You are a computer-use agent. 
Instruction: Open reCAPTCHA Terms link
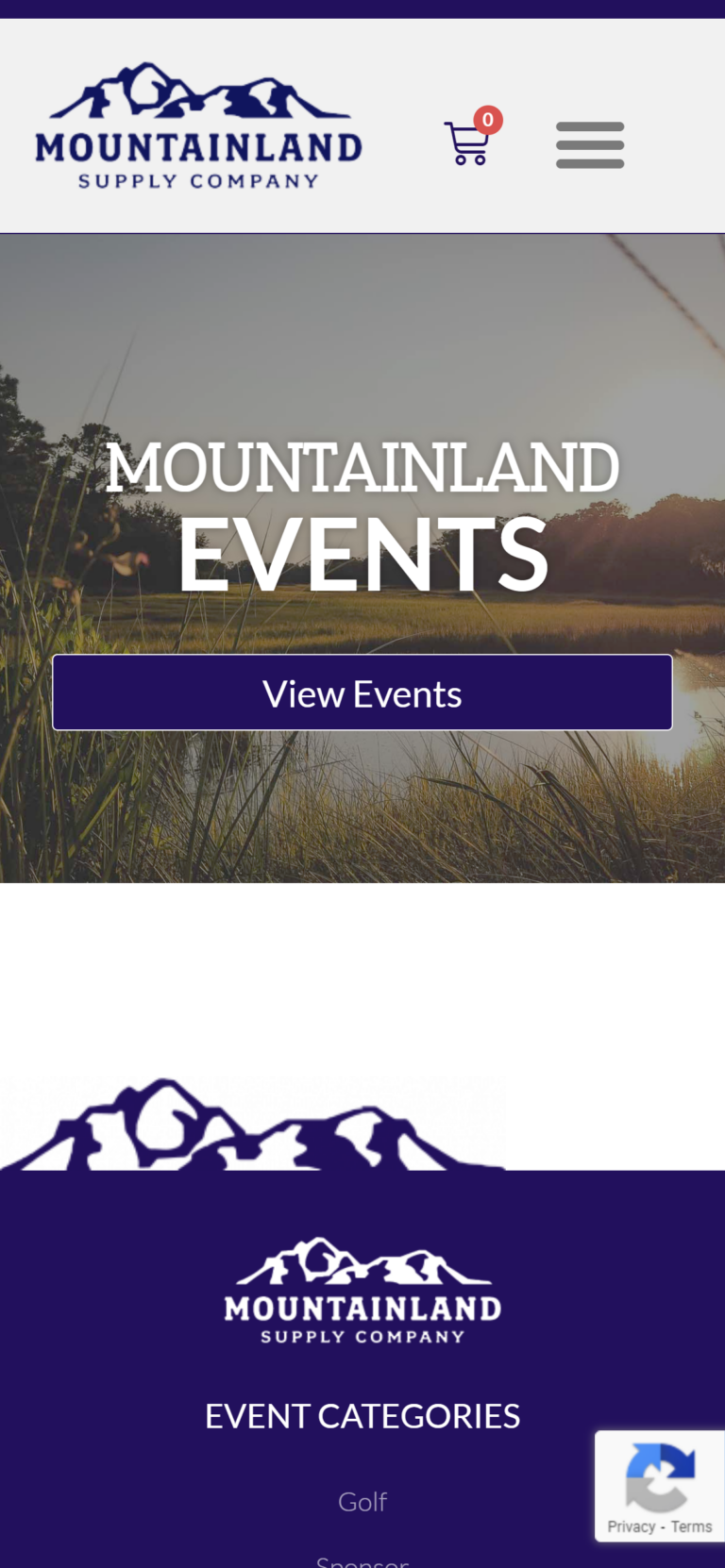(x=692, y=1526)
